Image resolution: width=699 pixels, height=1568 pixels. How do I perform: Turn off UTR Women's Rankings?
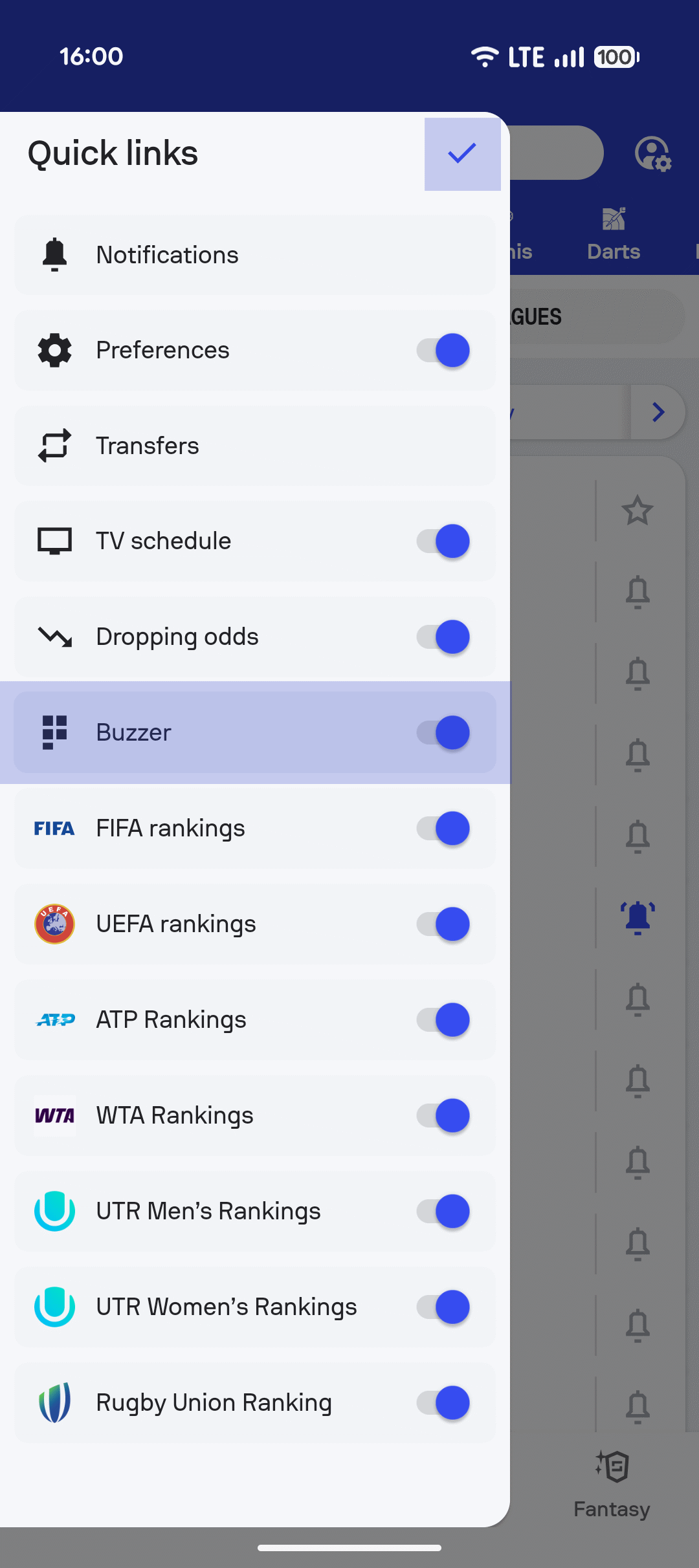click(x=444, y=1307)
